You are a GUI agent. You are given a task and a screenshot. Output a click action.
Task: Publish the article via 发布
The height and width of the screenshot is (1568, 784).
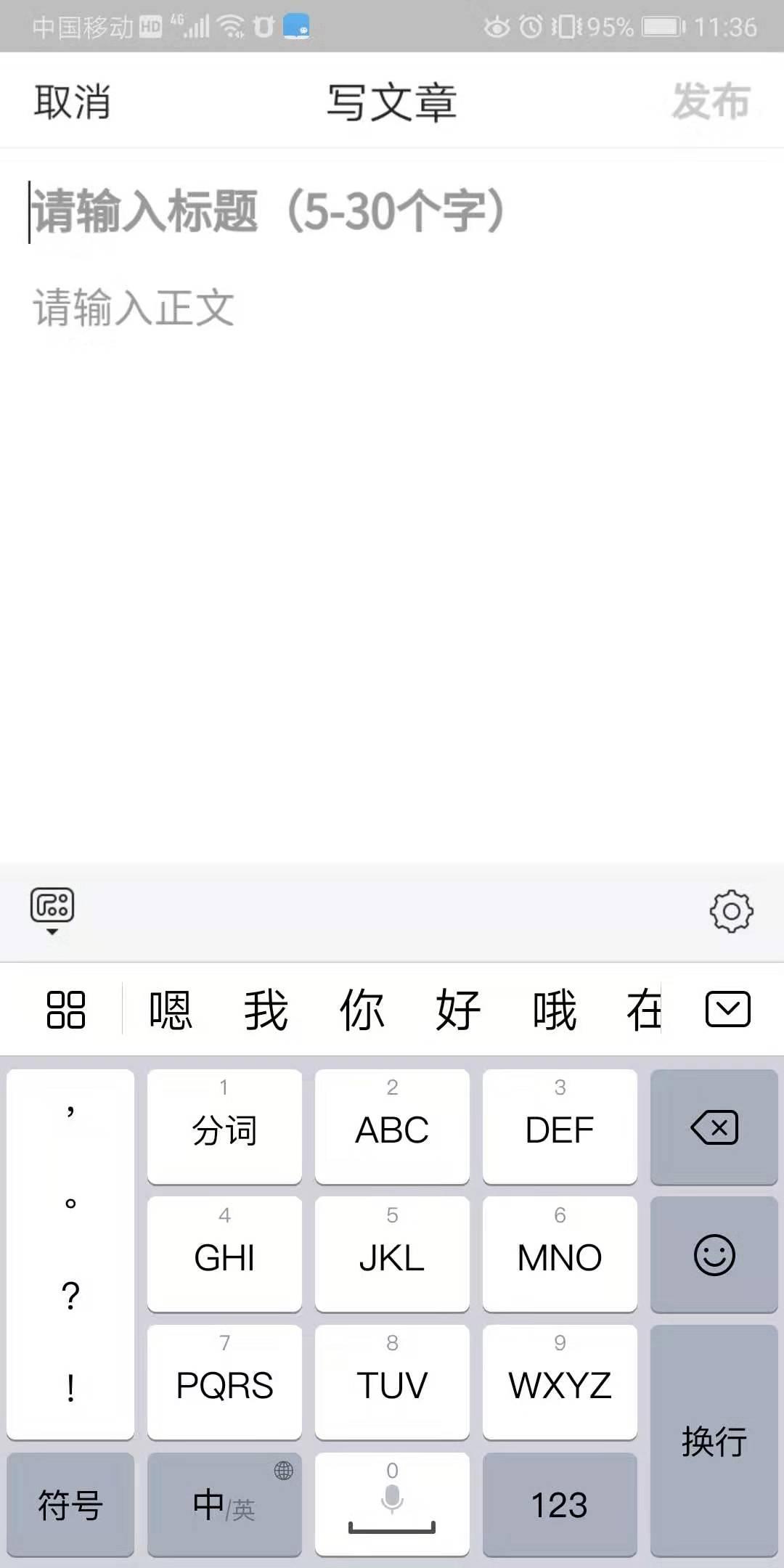[712, 102]
